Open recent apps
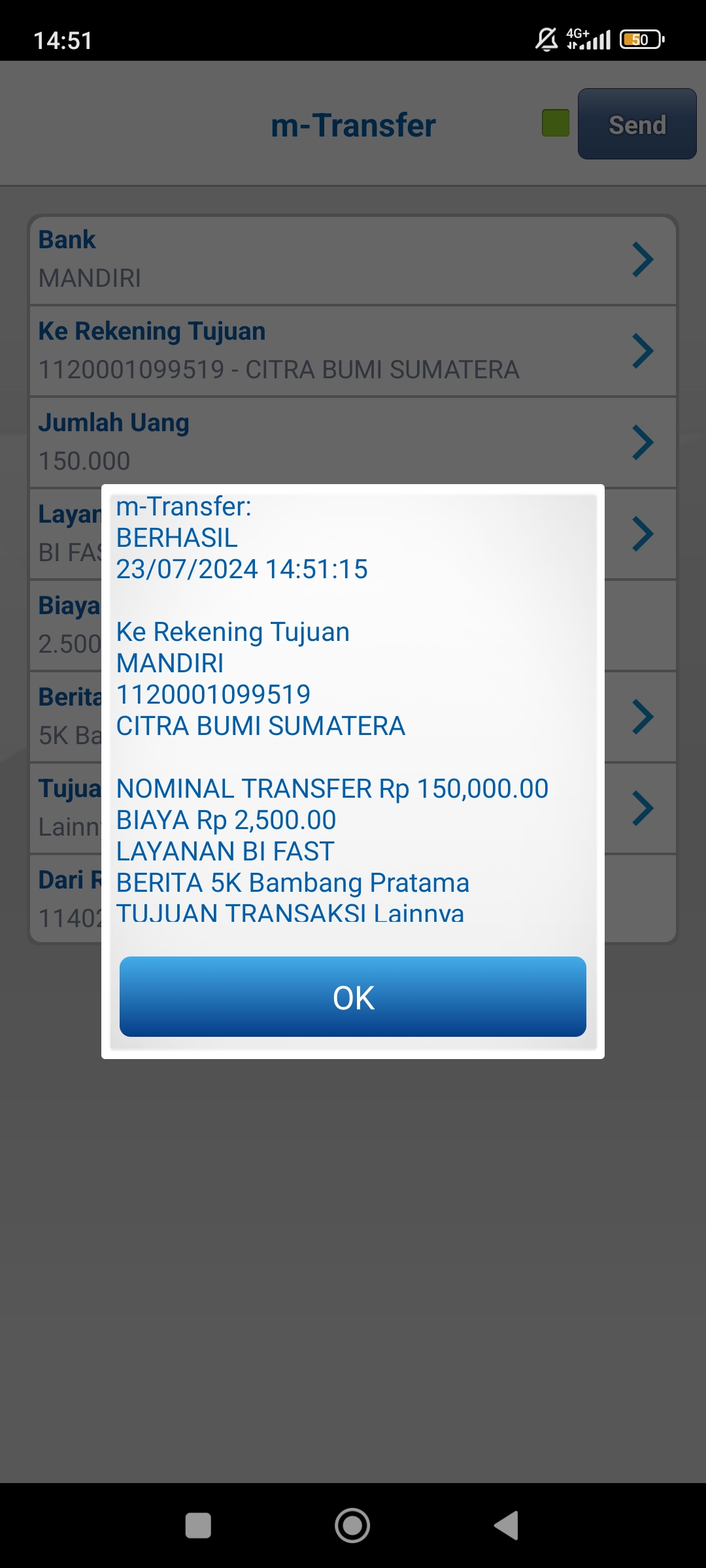The width and height of the screenshot is (706, 1568). click(x=198, y=1526)
